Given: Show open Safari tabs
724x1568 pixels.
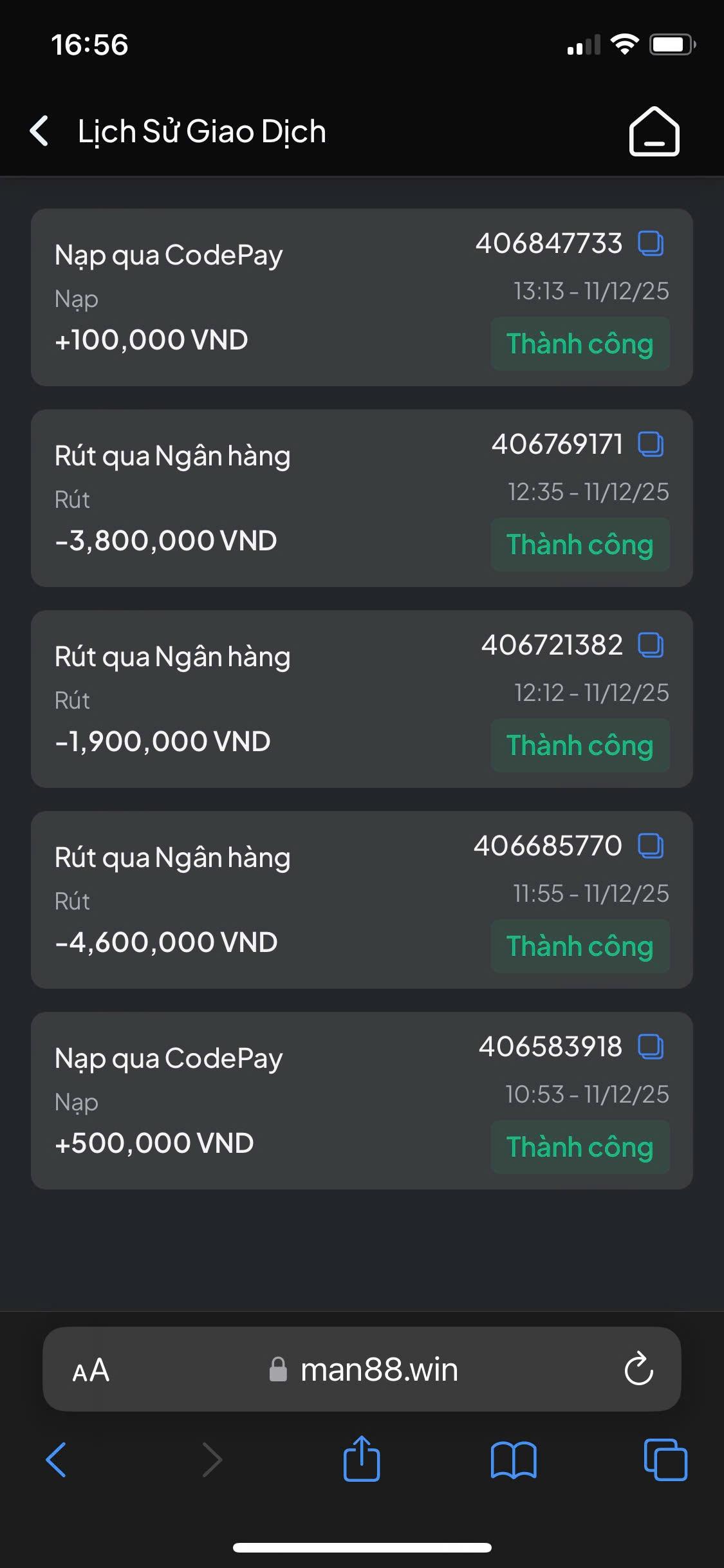Looking at the screenshot, I should (665, 1459).
